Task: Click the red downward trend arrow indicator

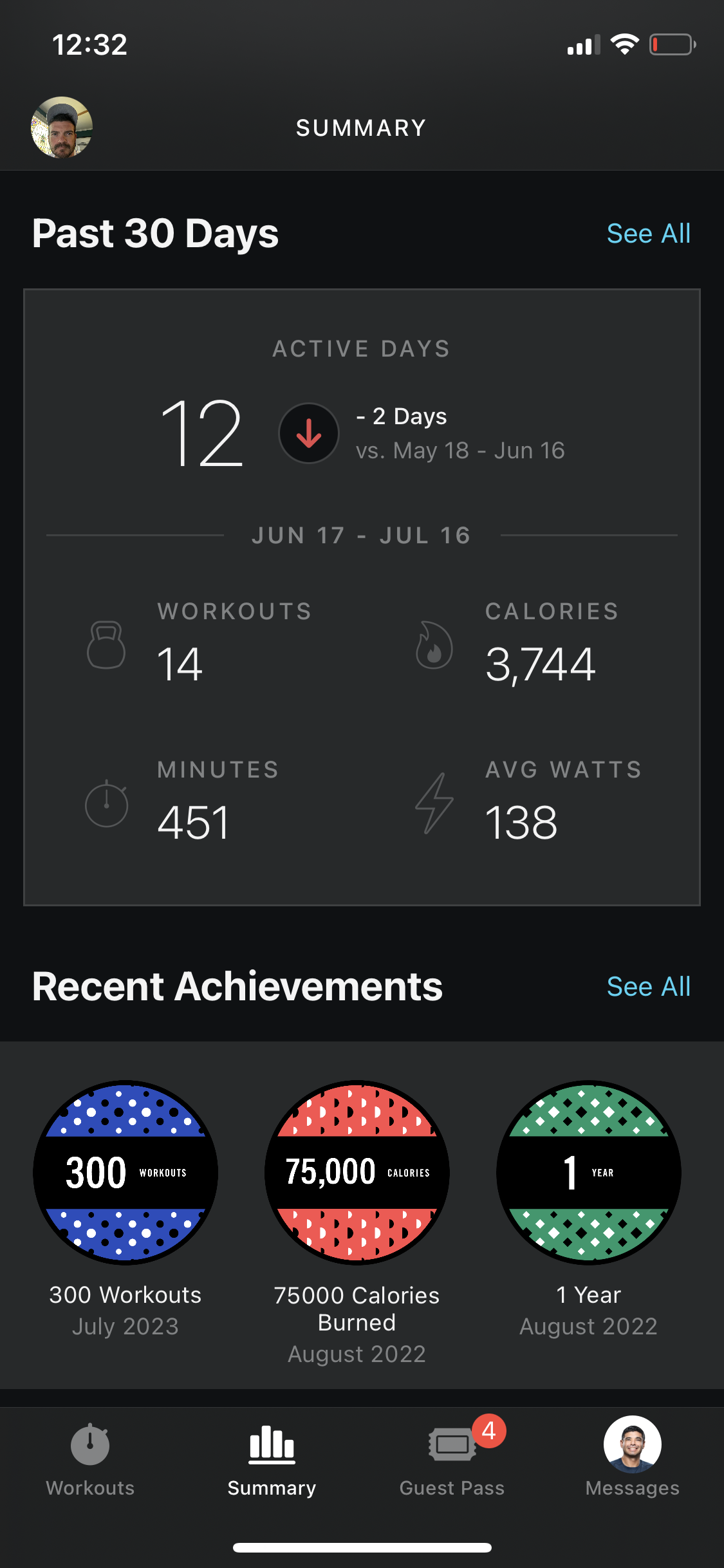Action: pyautogui.click(x=309, y=433)
